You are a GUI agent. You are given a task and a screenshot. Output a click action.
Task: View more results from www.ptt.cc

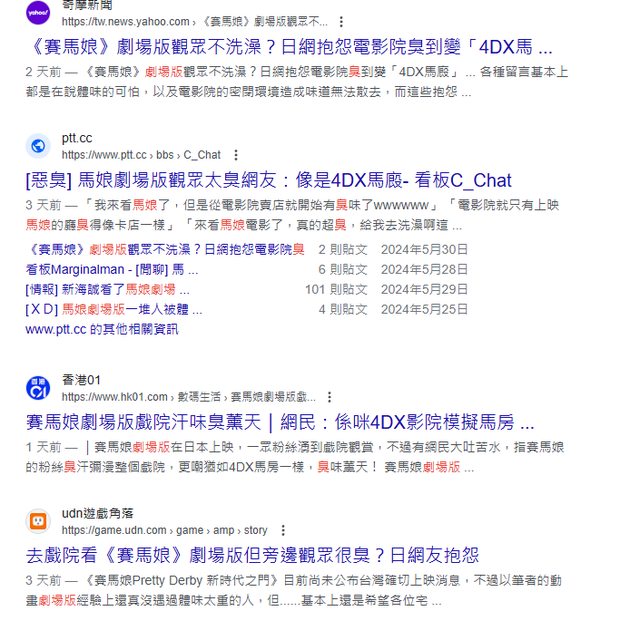click(x=101, y=329)
